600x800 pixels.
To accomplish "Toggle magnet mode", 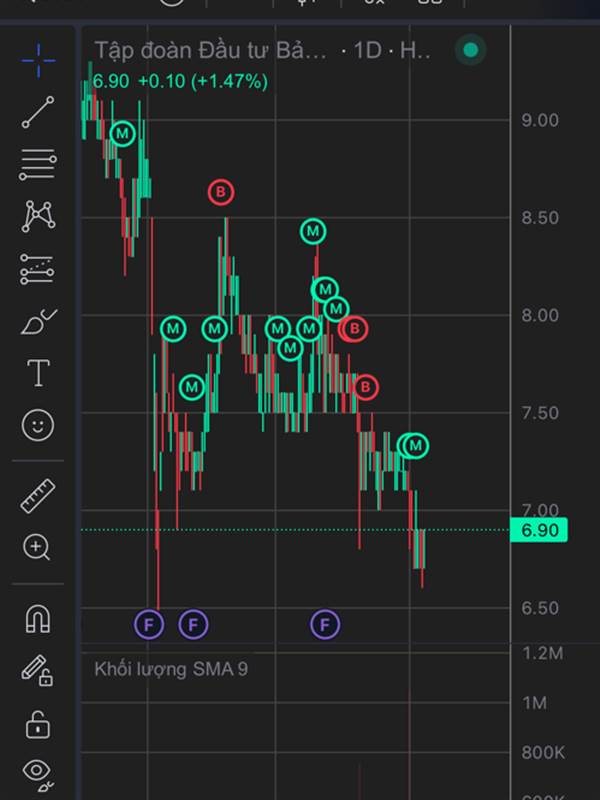I will 38,619.
